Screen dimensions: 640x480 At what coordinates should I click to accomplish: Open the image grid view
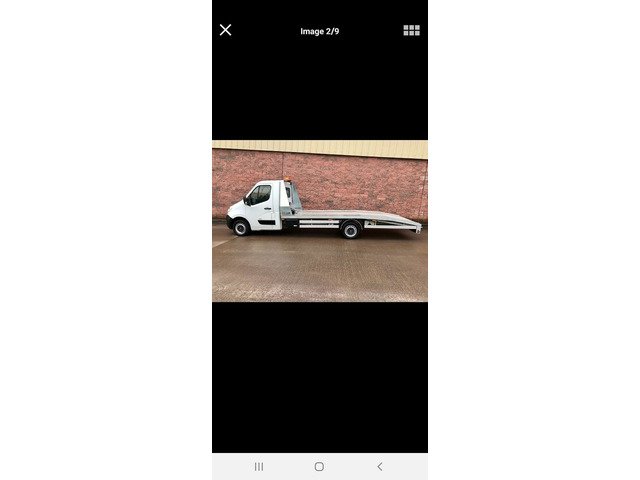[x=411, y=30]
